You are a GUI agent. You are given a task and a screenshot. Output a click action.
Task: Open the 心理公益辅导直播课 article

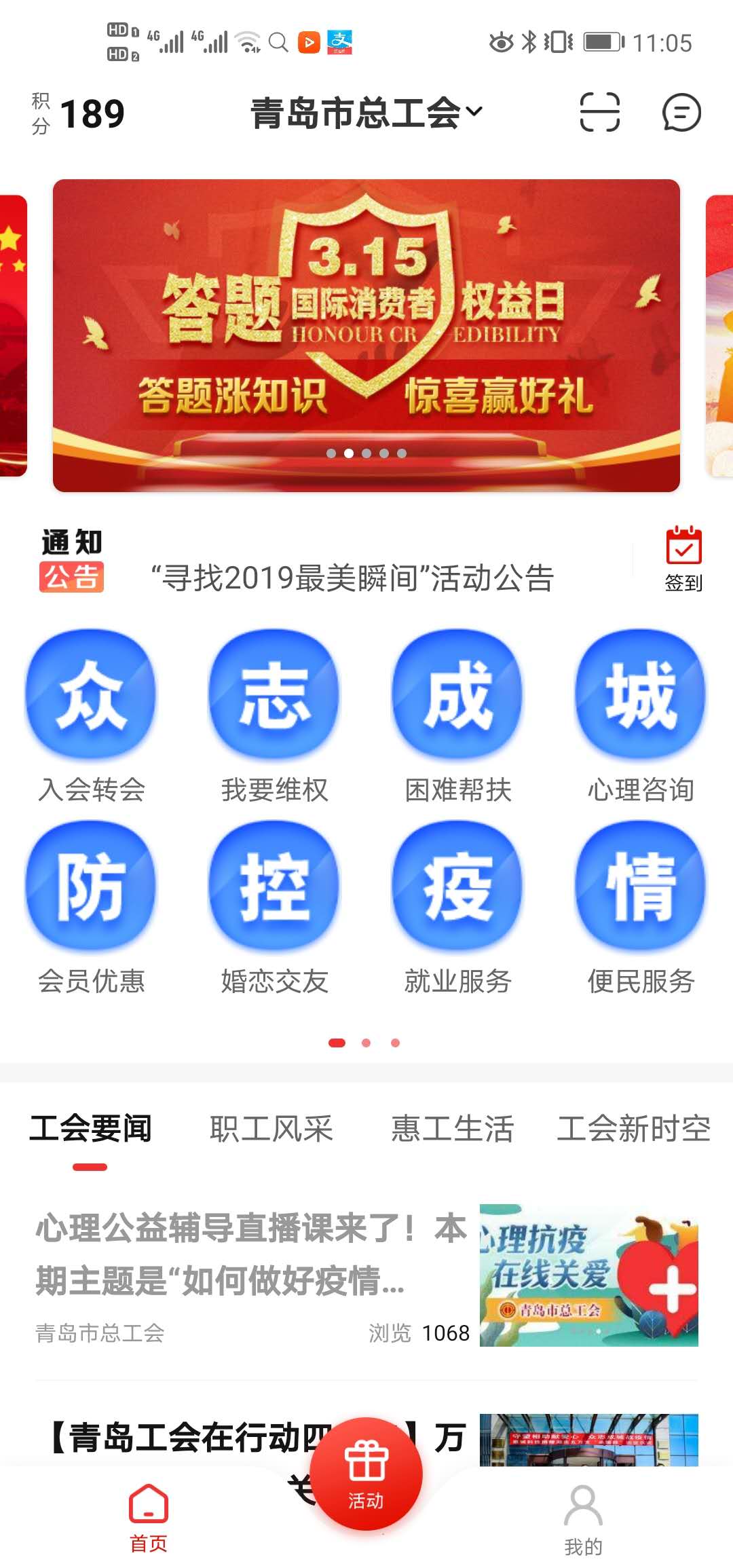[252, 1256]
